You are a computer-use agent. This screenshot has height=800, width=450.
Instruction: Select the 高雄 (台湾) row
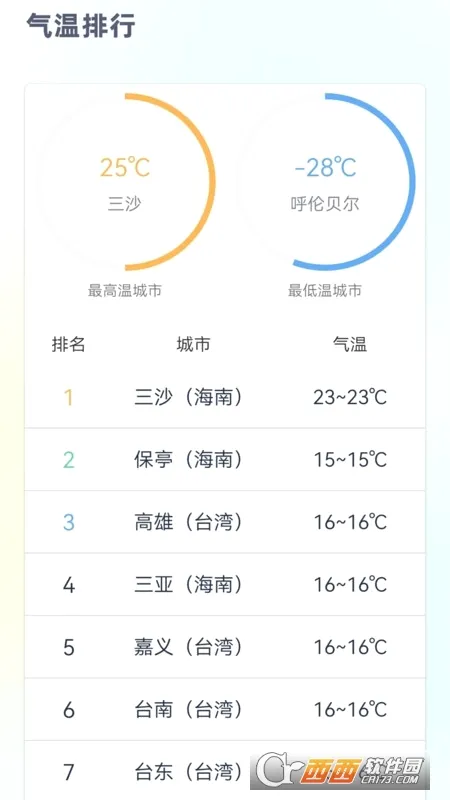pyautogui.click(x=225, y=522)
